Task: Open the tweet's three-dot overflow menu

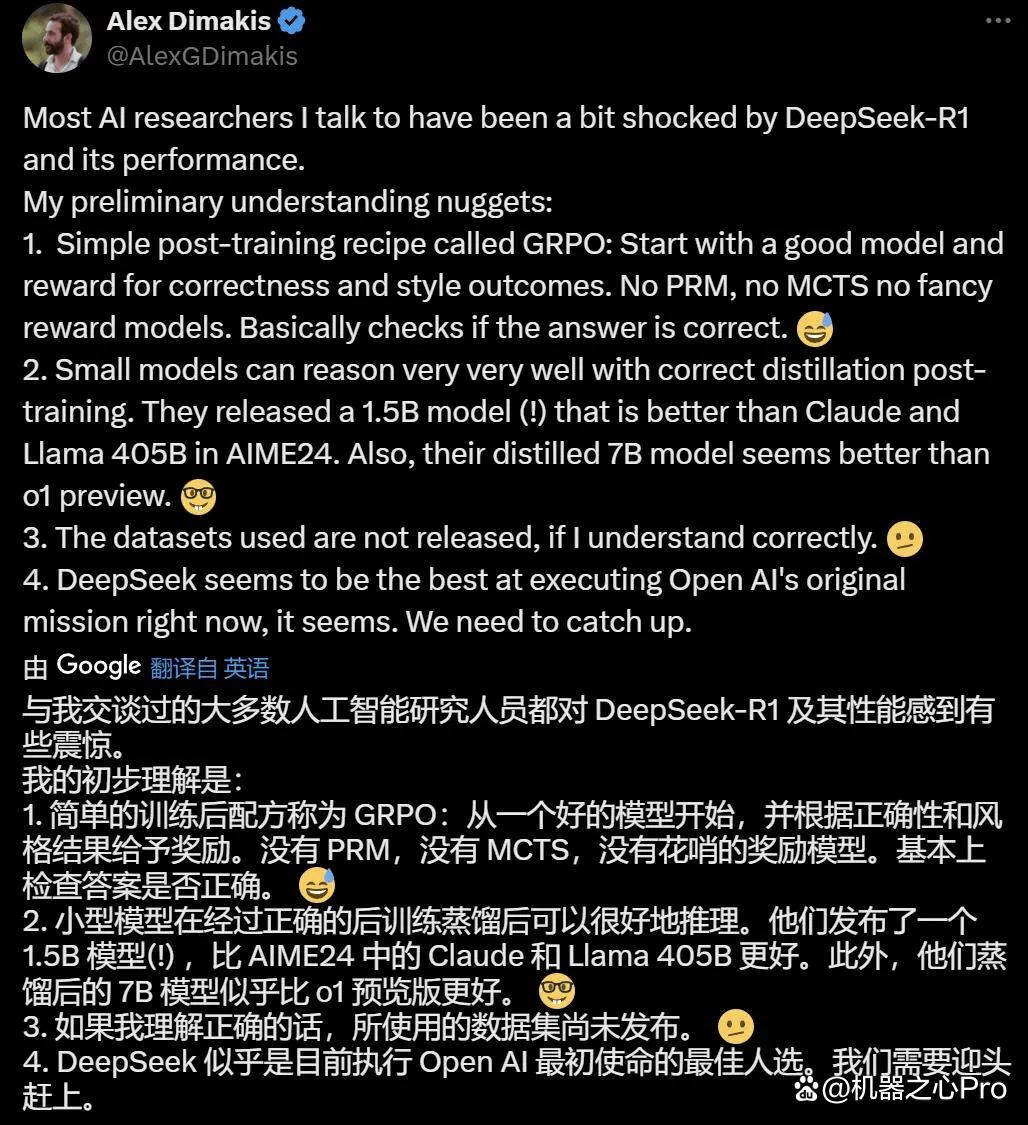Action: (x=998, y=21)
